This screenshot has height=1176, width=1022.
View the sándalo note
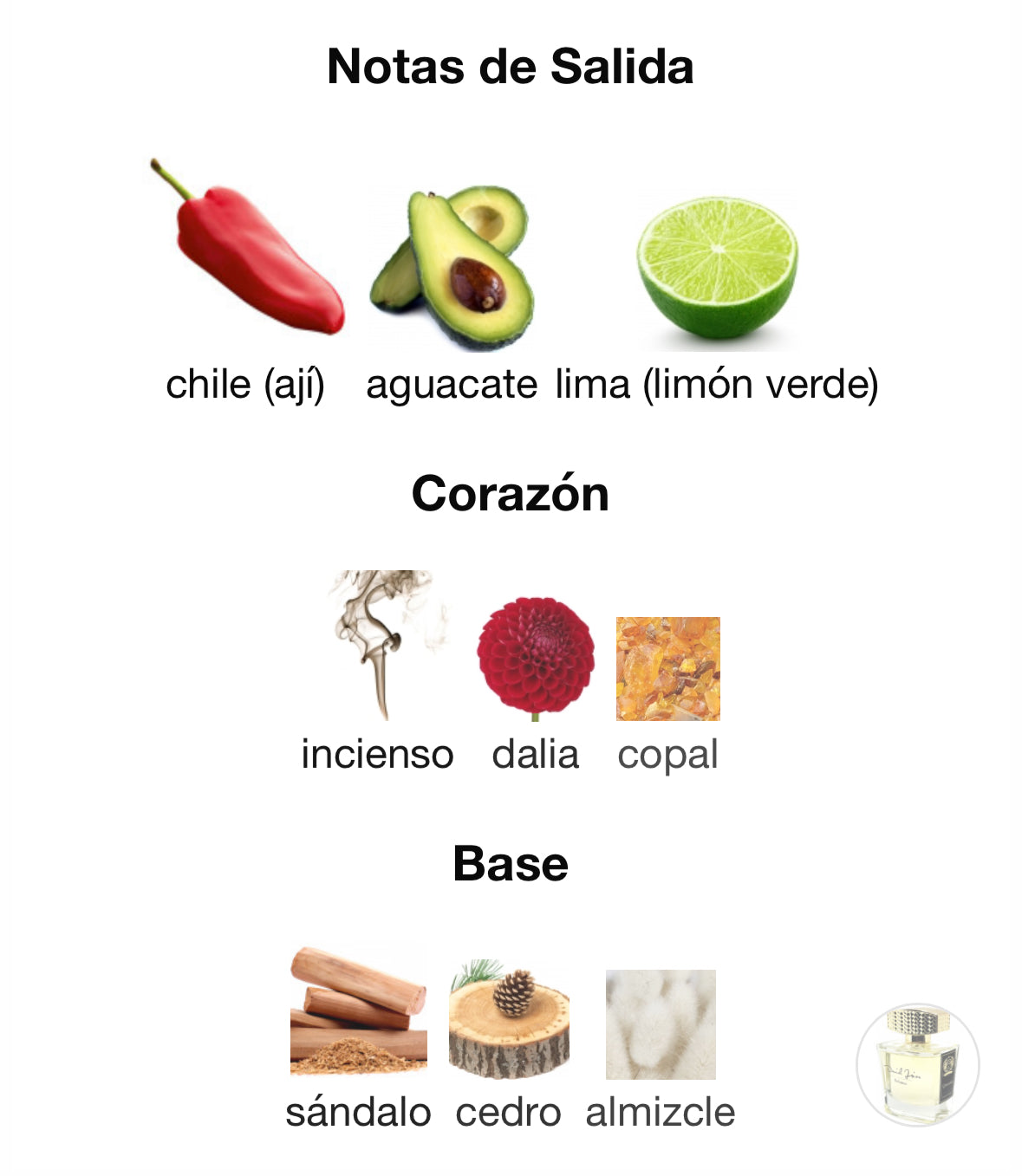click(359, 1011)
